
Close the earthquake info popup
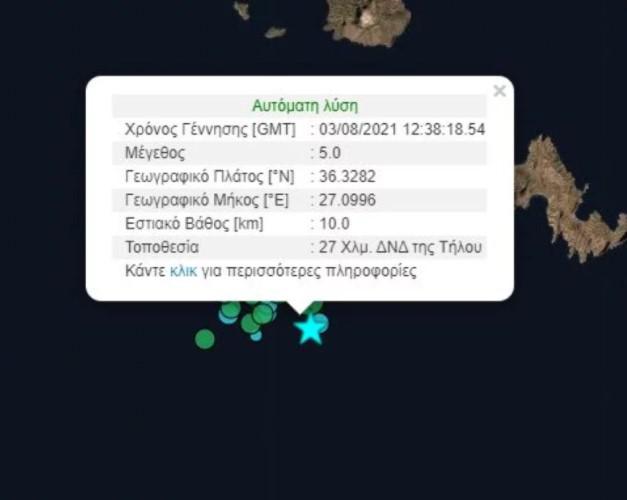coord(499,92)
